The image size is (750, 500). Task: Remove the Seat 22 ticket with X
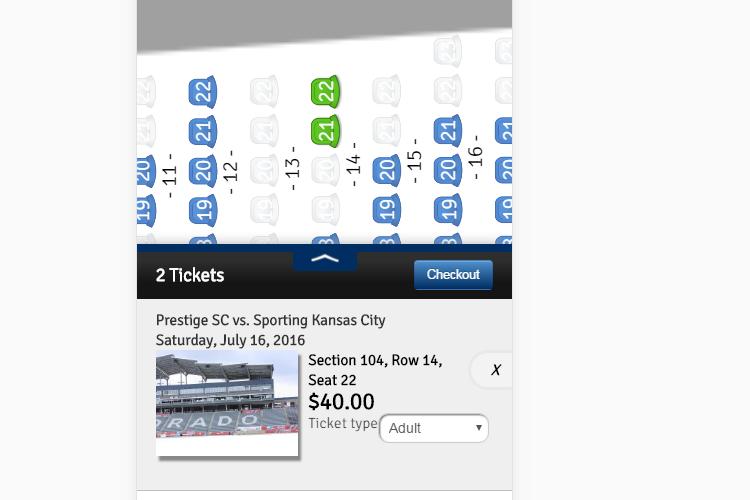(x=495, y=370)
